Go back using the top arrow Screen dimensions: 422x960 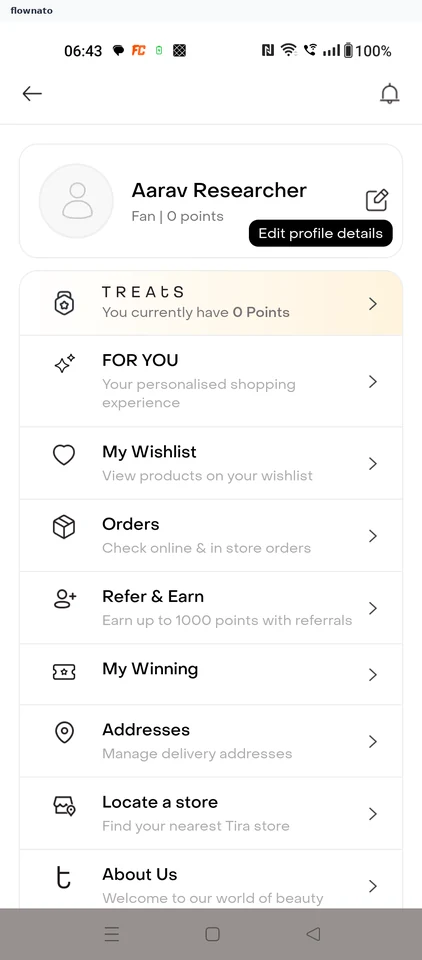click(32, 94)
